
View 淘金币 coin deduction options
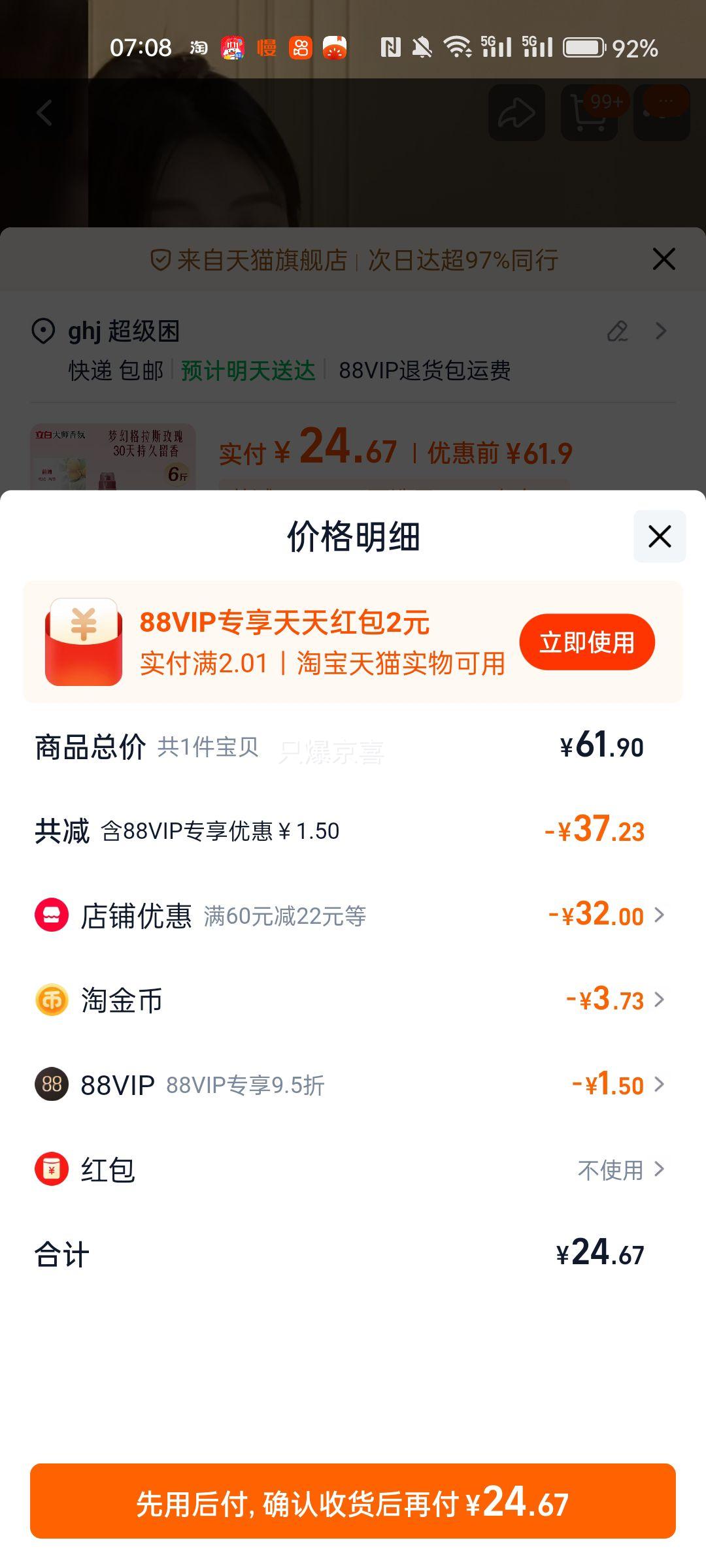(353, 1000)
